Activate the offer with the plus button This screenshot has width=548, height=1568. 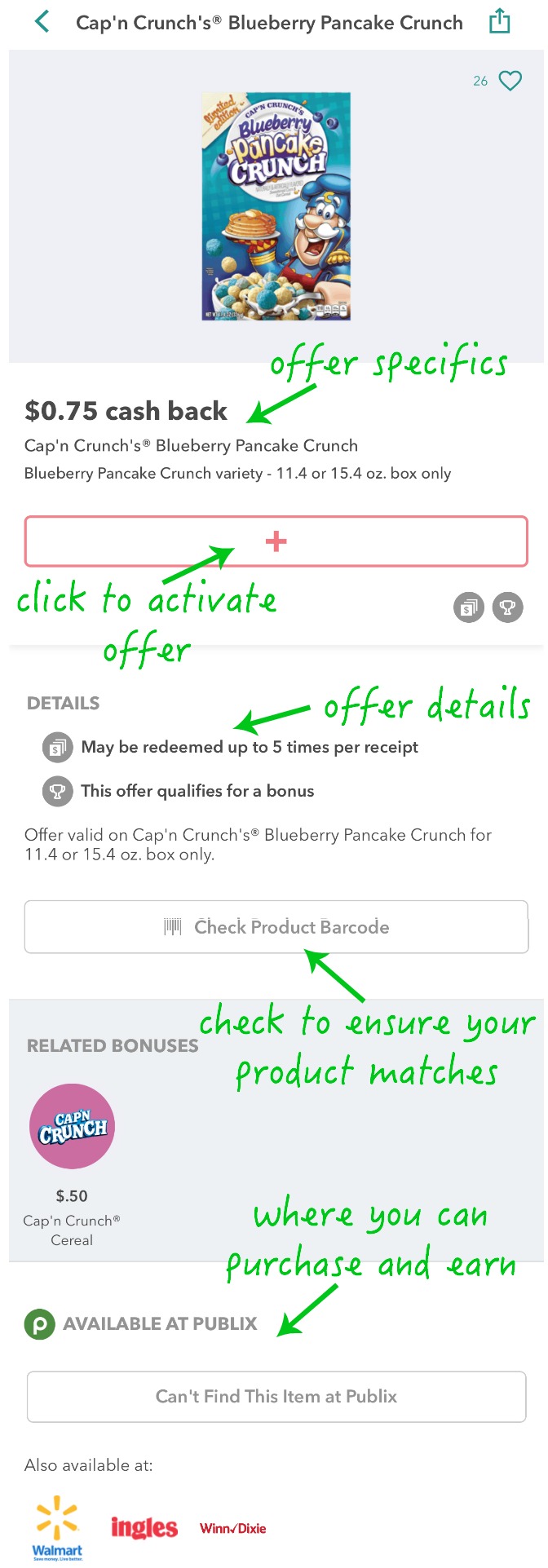[x=276, y=541]
